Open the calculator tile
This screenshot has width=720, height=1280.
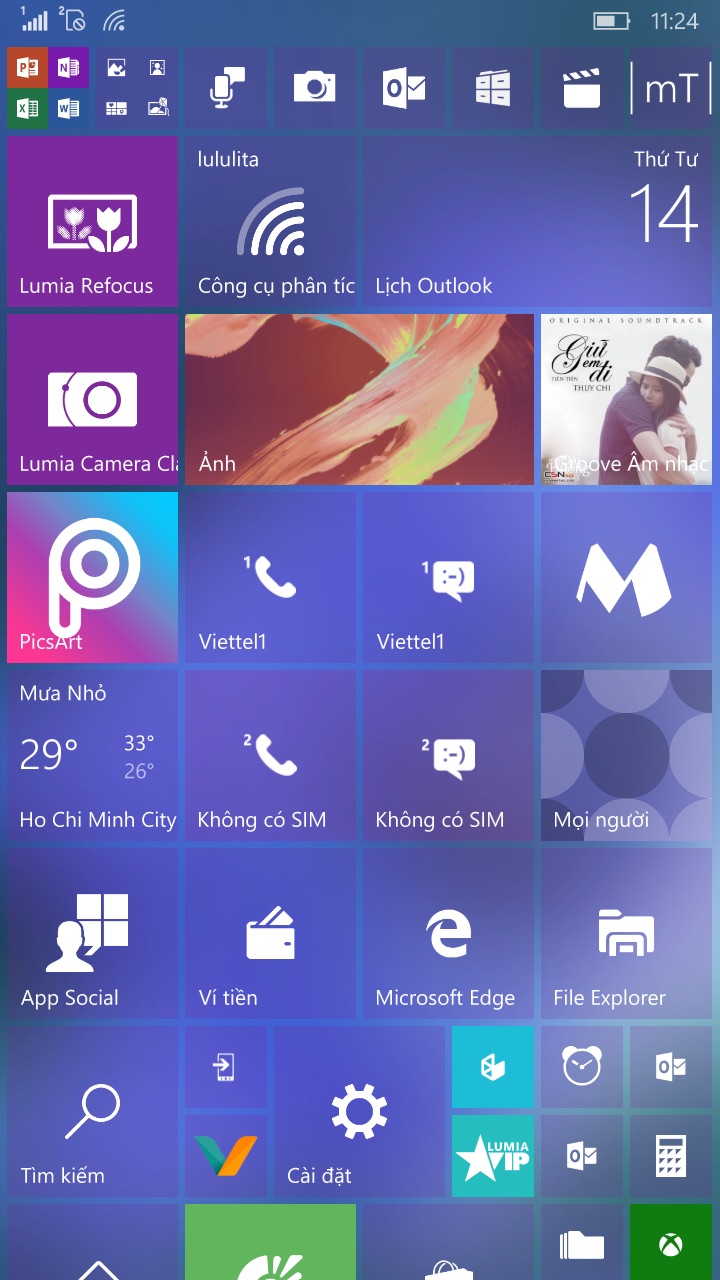[671, 1156]
